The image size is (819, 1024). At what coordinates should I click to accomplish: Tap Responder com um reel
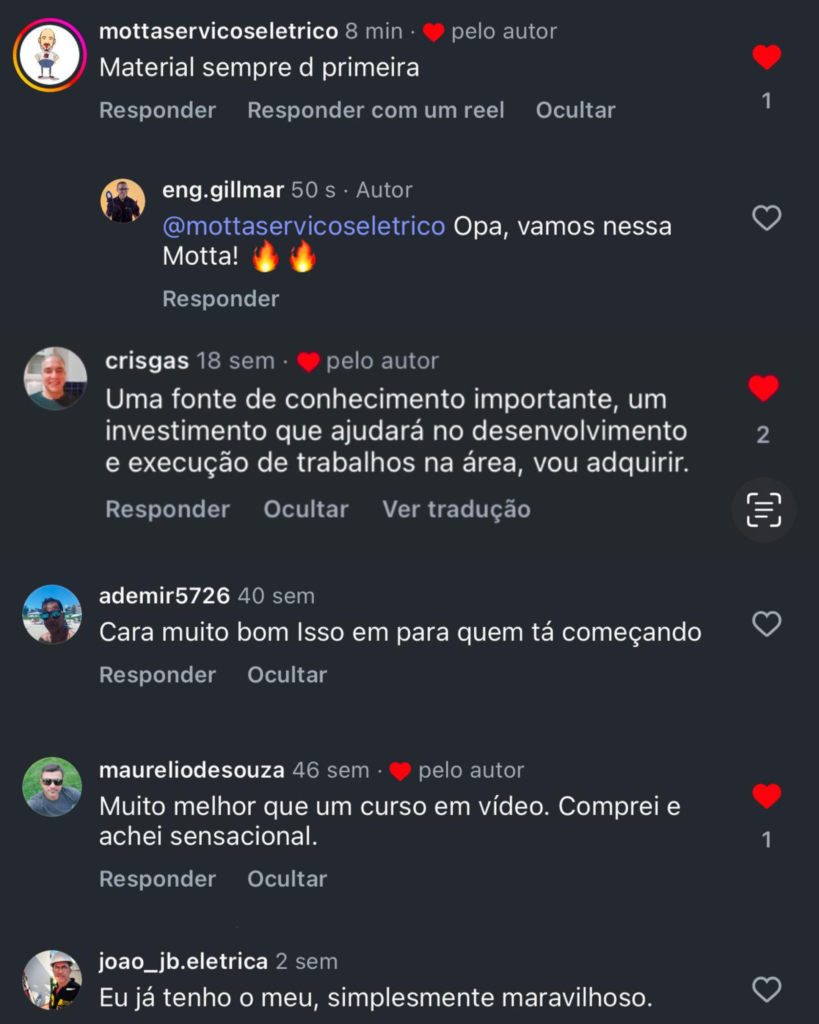[376, 110]
